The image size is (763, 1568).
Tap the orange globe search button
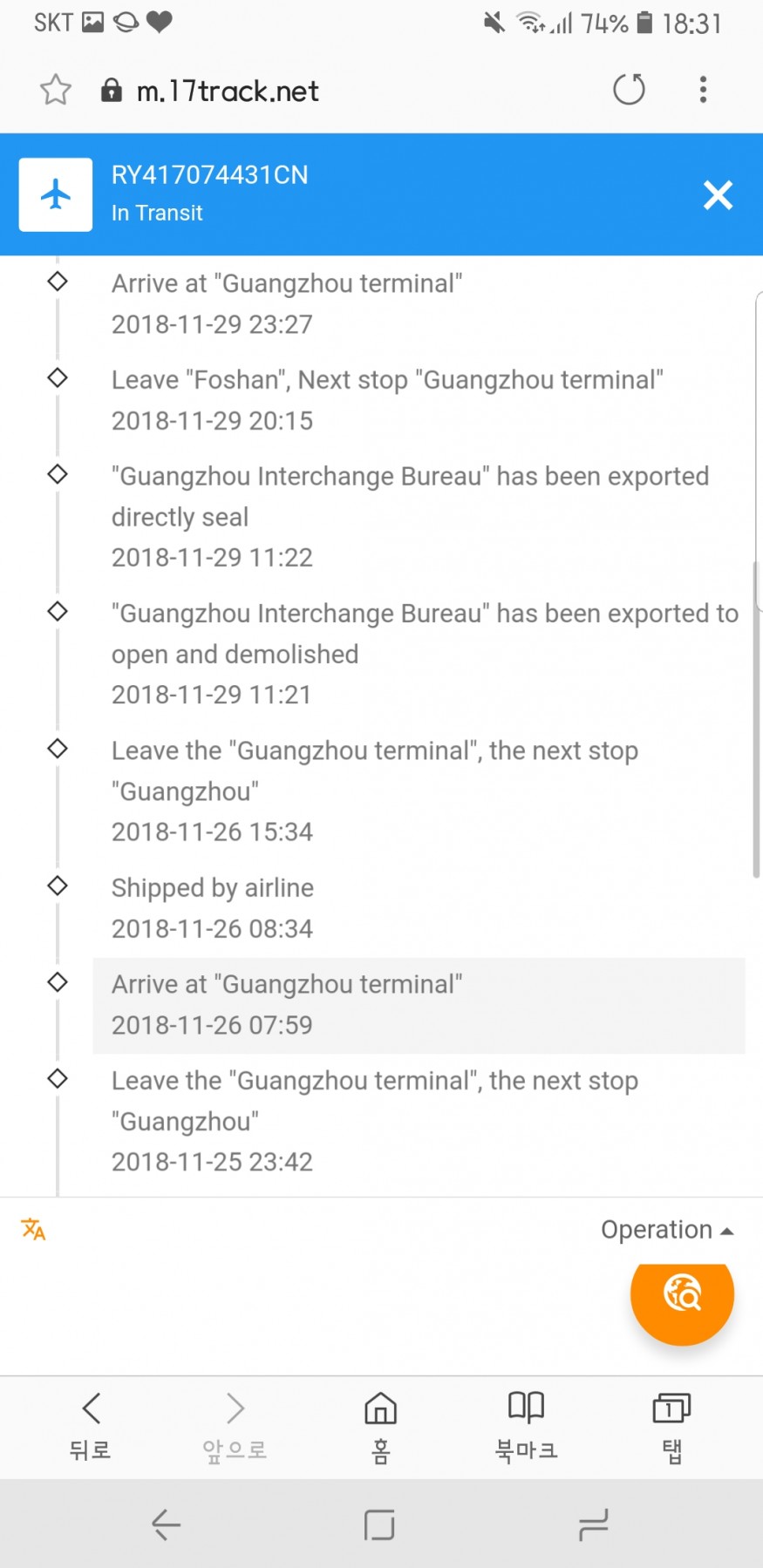[682, 1294]
